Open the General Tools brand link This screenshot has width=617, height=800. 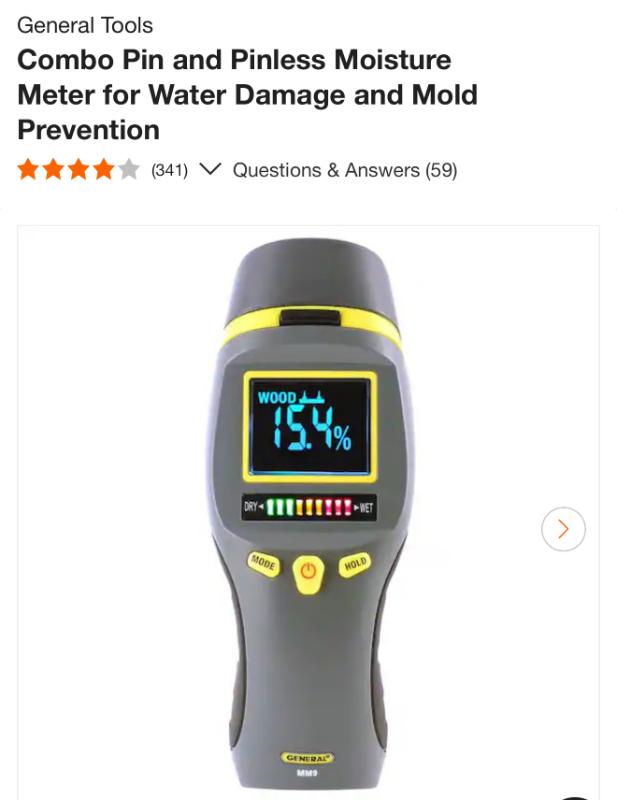coord(85,25)
